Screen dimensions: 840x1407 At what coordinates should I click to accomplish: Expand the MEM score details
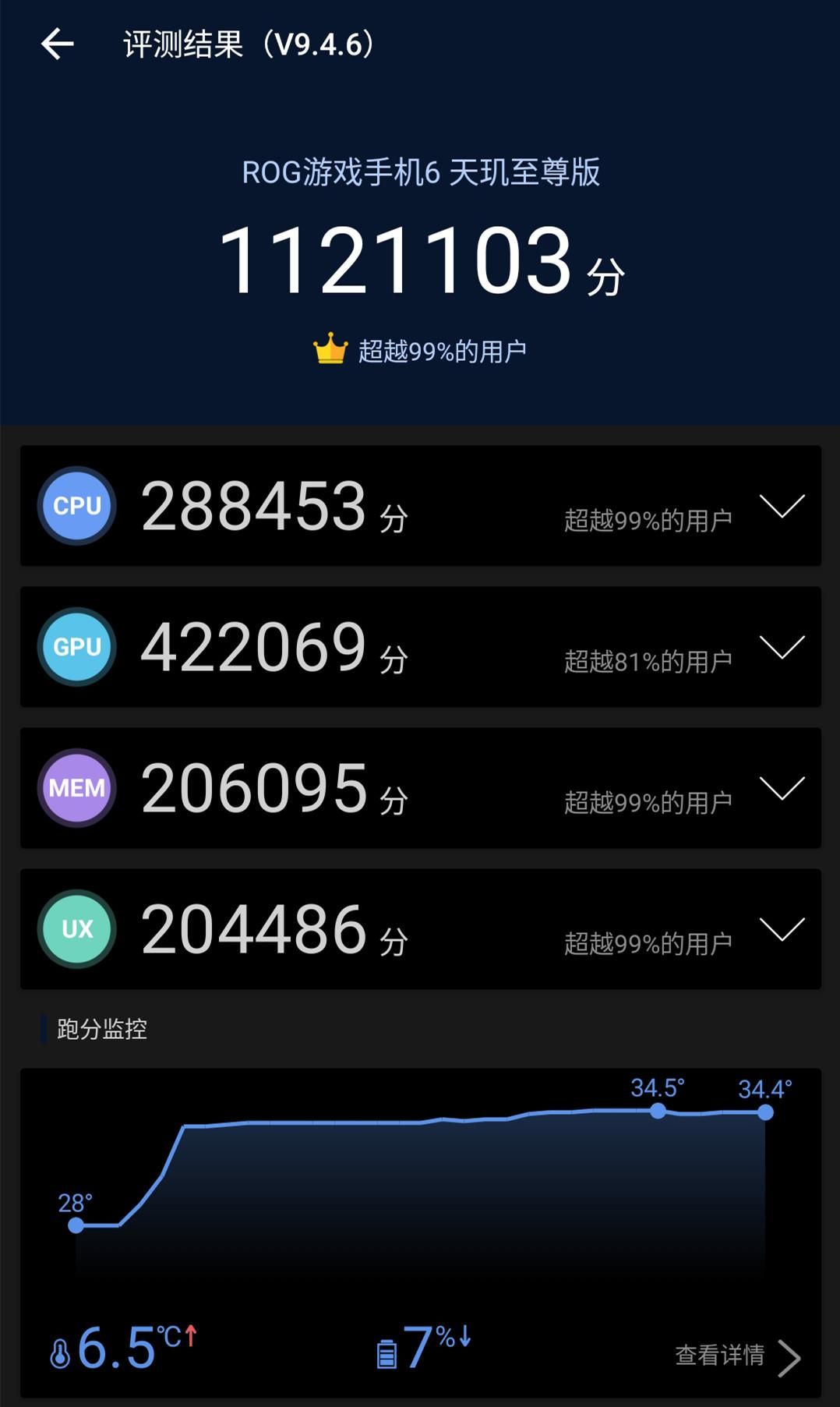[782, 789]
